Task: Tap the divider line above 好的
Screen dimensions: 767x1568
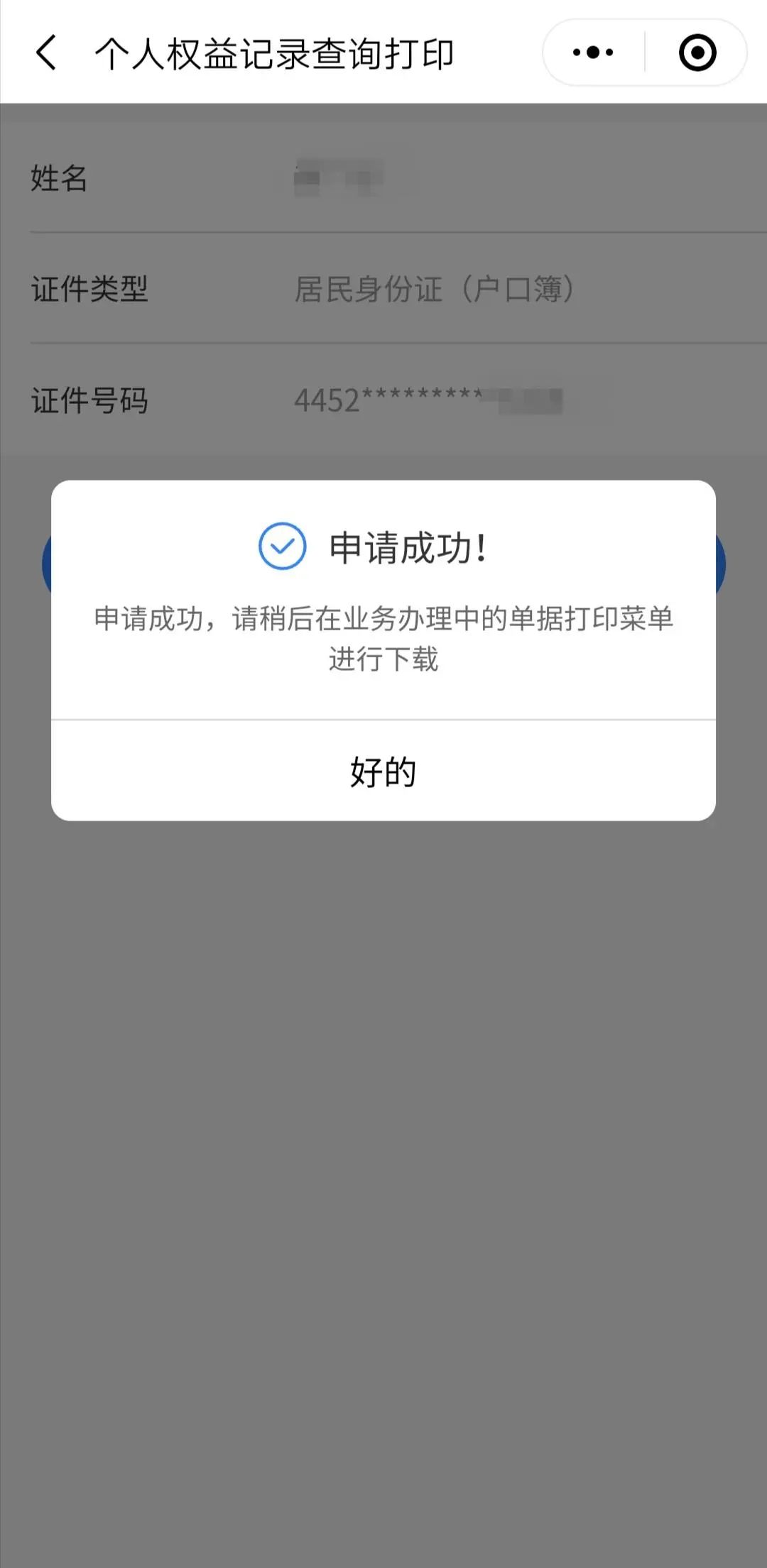Action: pyautogui.click(x=383, y=720)
